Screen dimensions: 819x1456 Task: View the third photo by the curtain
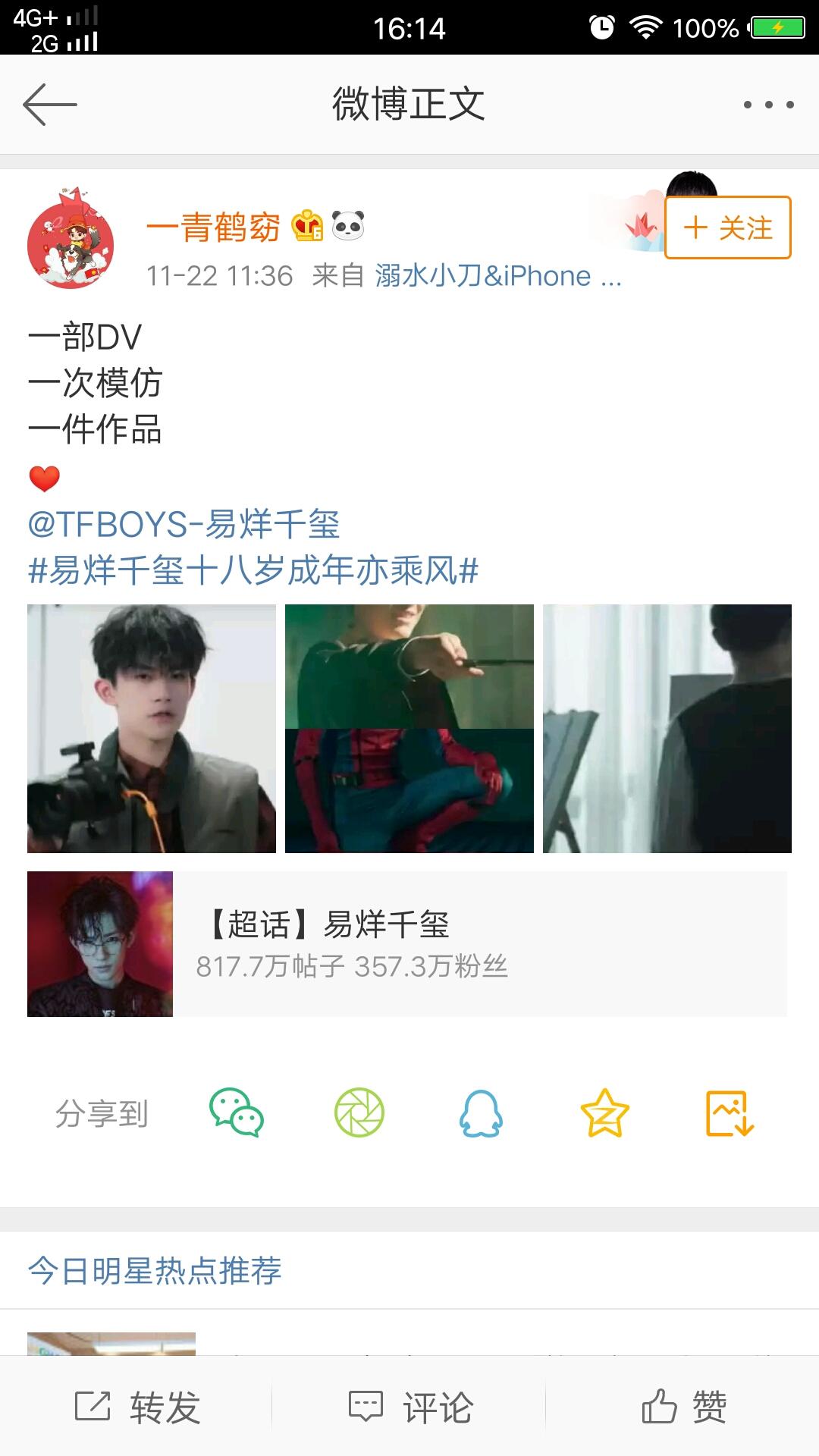coord(667,729)
